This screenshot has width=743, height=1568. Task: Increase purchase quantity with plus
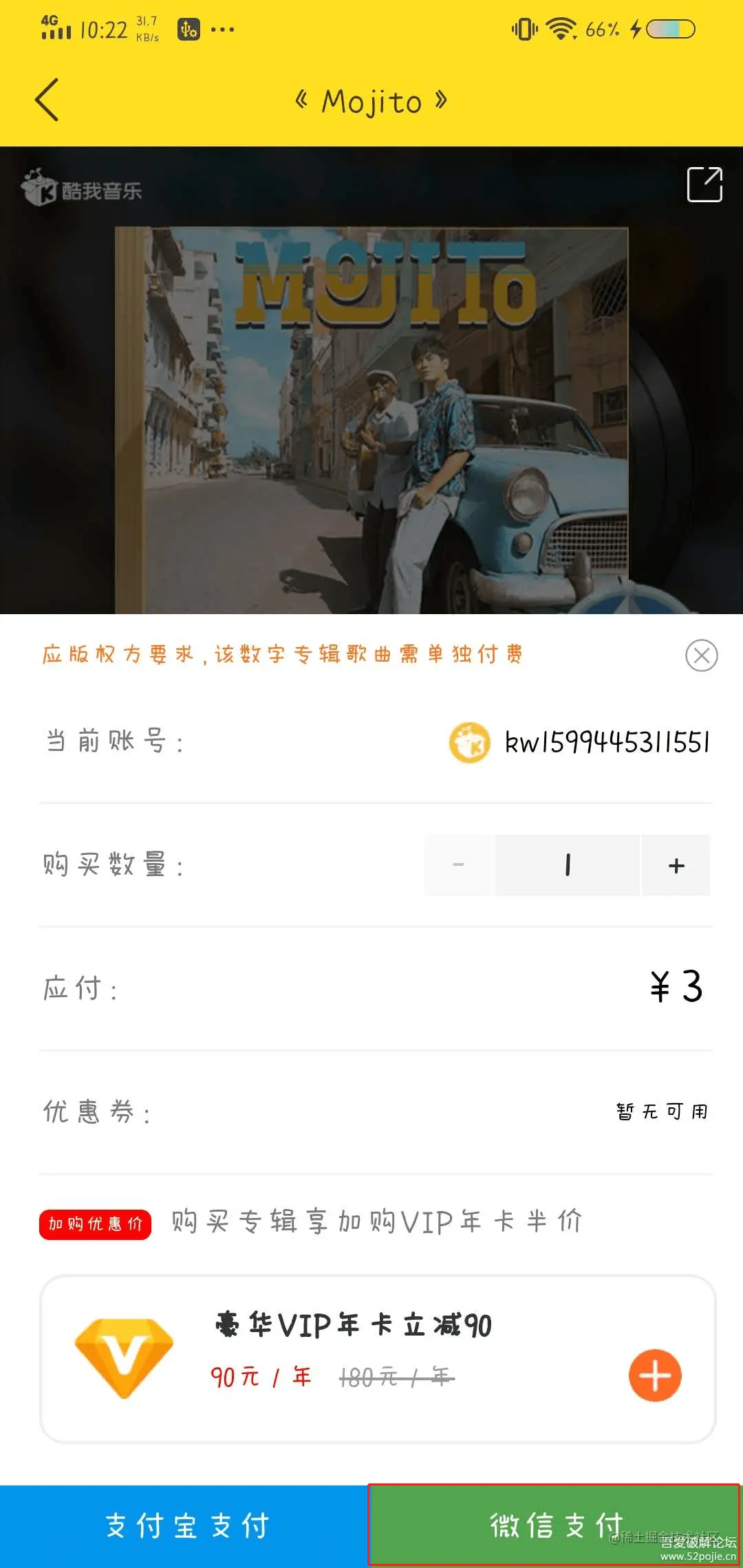(x=676, y=865)
